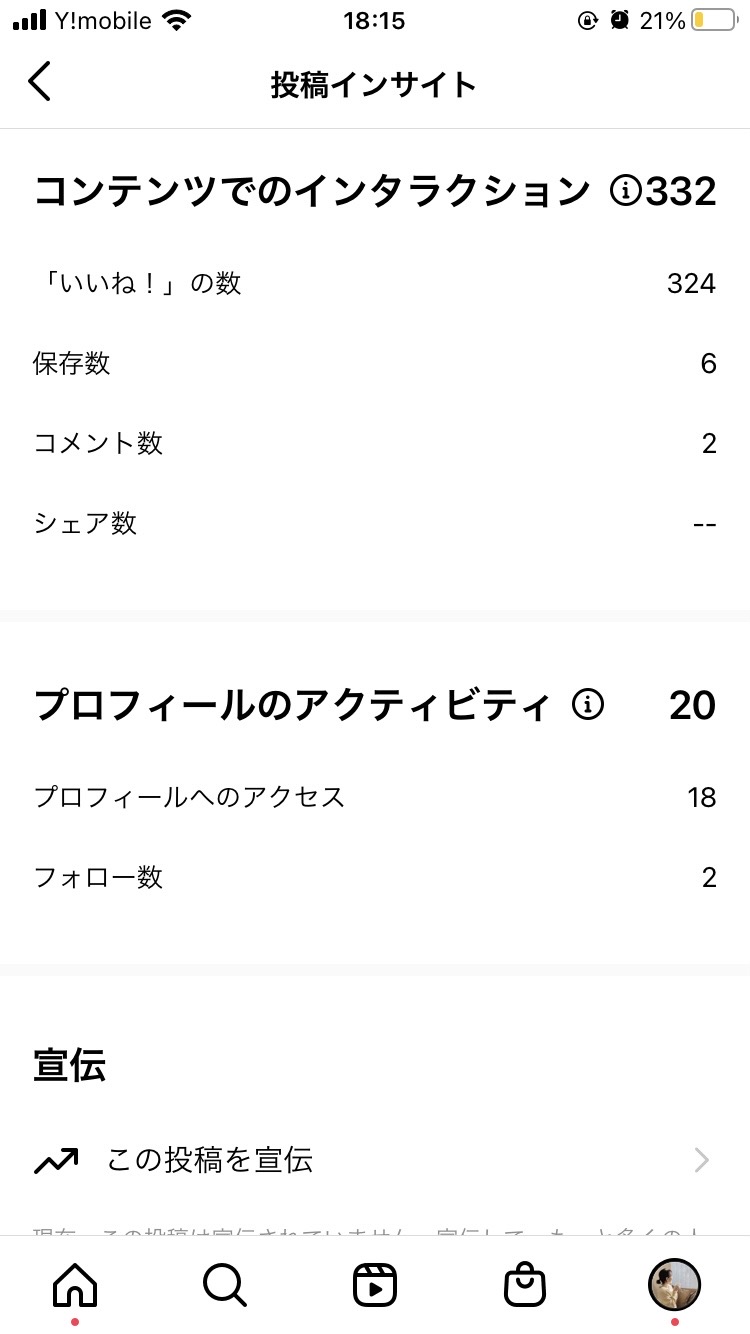The image size is (750, 1334).
Task: Switch to the Shop tab
Action: [525, 1285]
